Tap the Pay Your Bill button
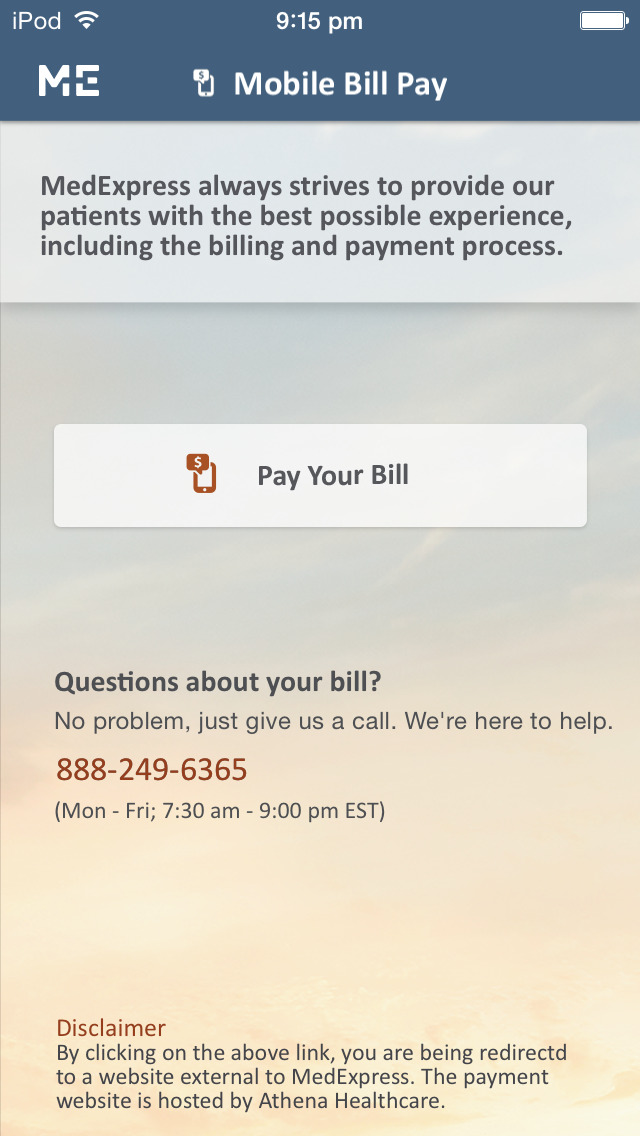Screen dimensions: 640x1136 (320, 475)
